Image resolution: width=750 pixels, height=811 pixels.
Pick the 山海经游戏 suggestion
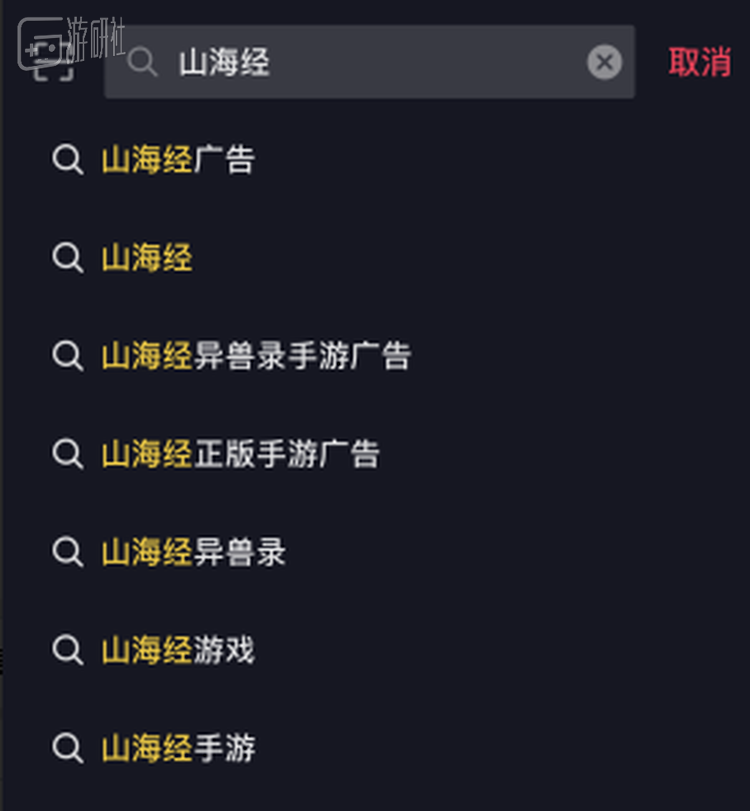[178, 650]
